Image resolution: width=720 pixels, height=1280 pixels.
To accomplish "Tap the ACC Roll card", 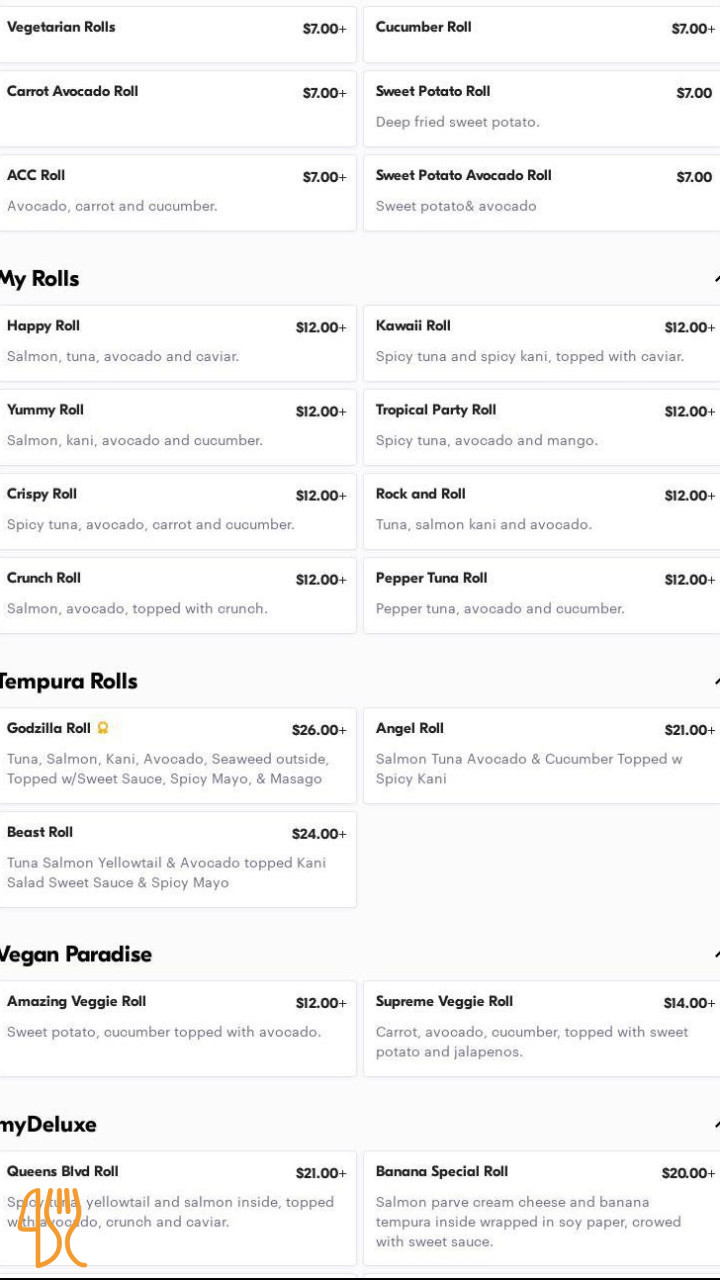I will [178, 191].
